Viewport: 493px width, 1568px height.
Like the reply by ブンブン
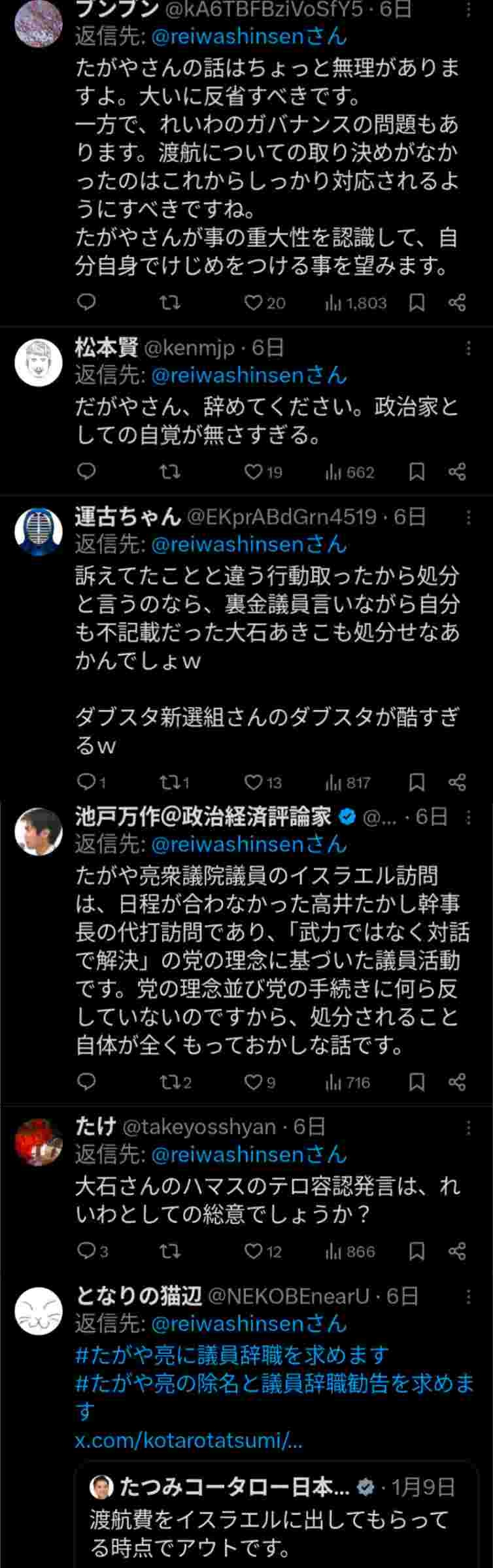pos(254,302)
